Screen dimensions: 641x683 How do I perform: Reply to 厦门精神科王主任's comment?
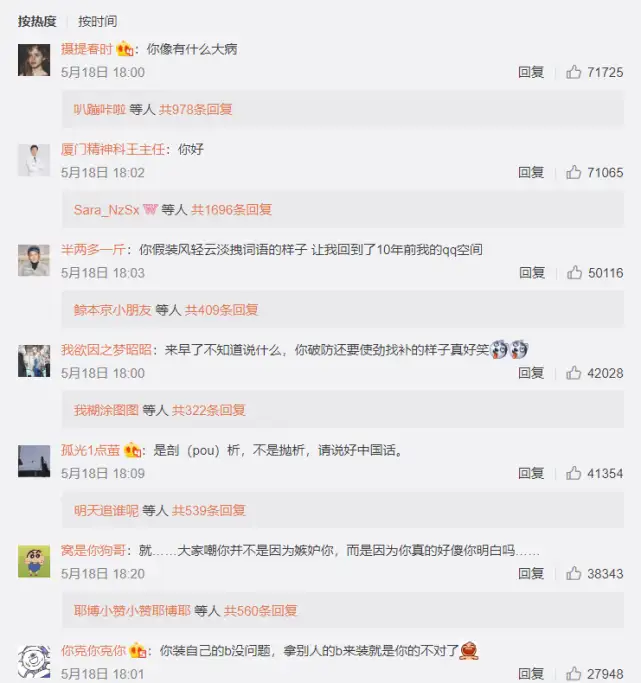pyautogui.click(x=531, y=172)
